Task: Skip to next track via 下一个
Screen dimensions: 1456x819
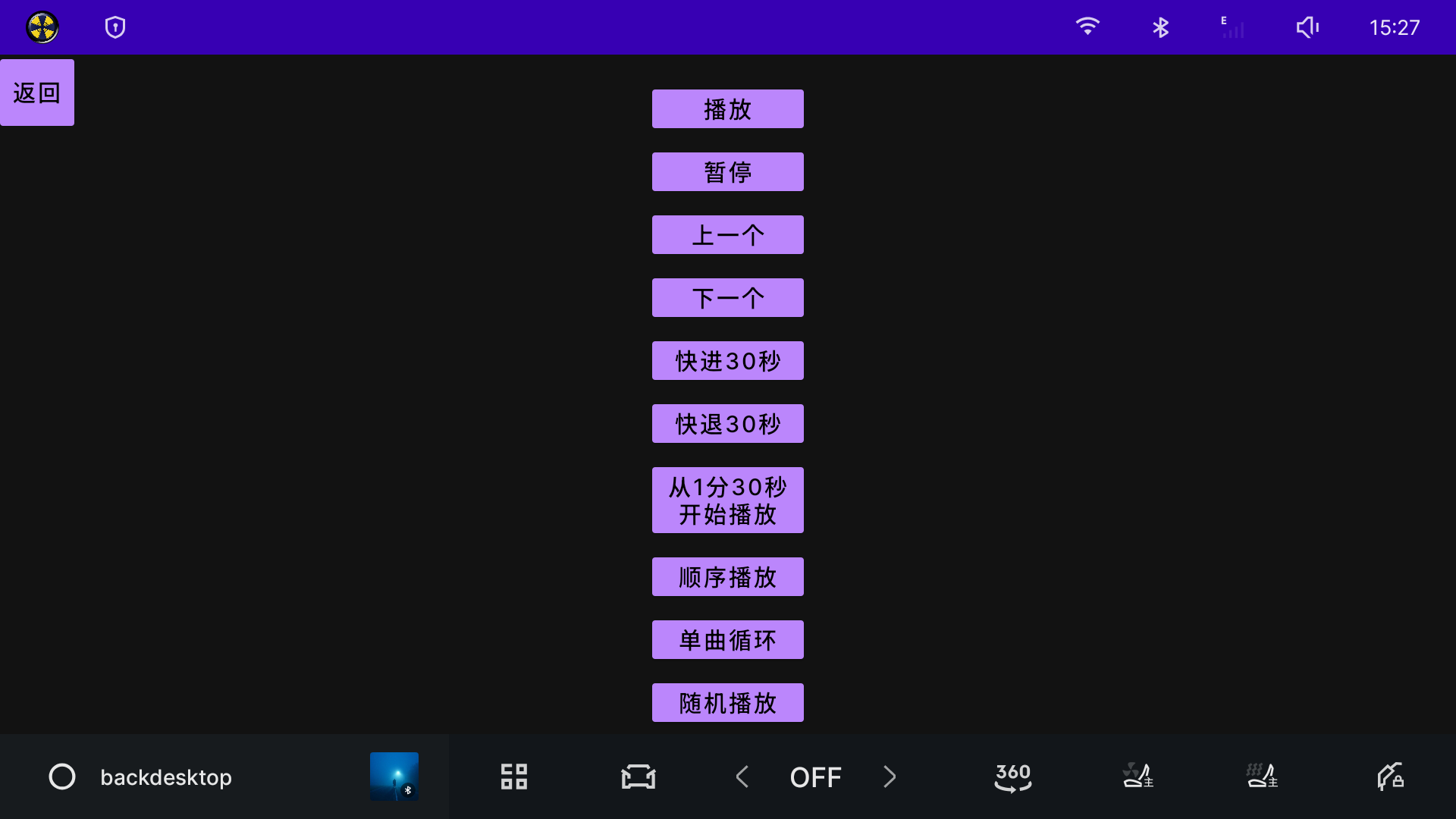Action: pyautogui.click(x=727, y=298)
